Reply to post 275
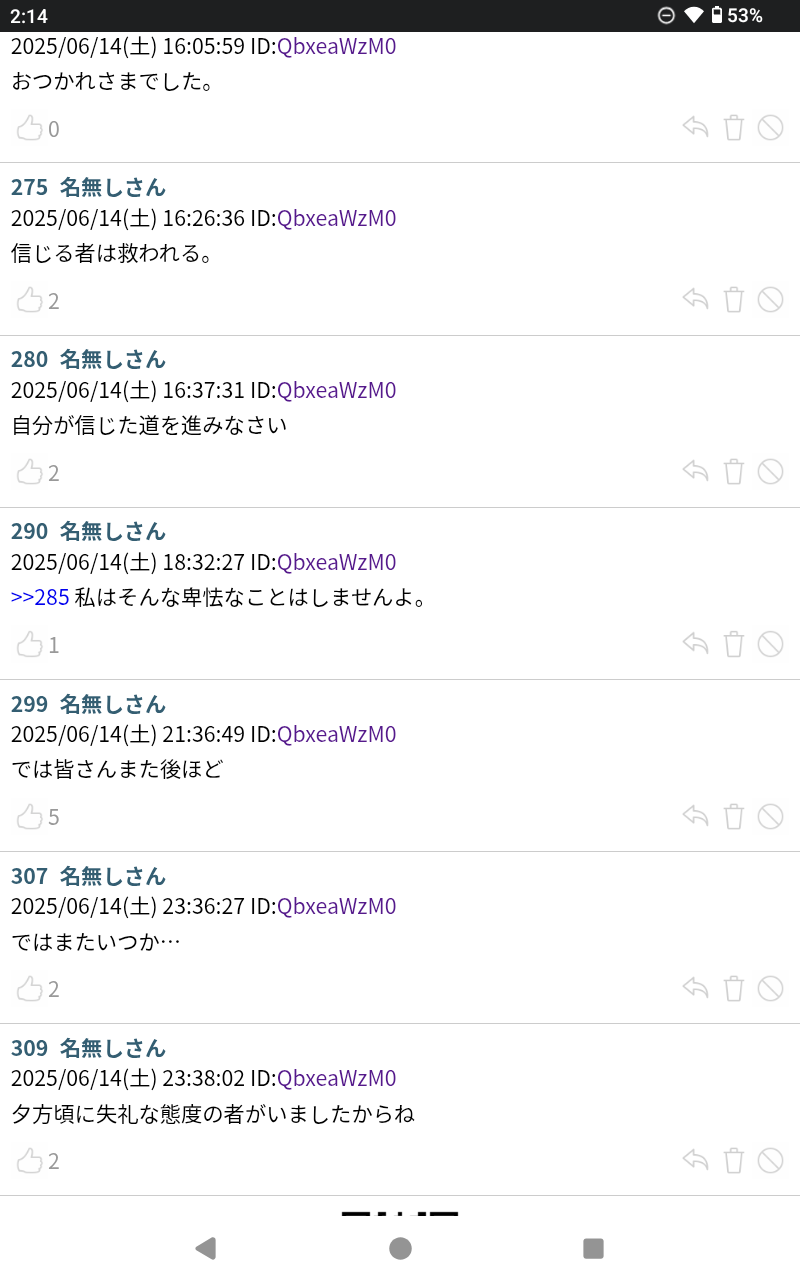 tap(695, 299)
